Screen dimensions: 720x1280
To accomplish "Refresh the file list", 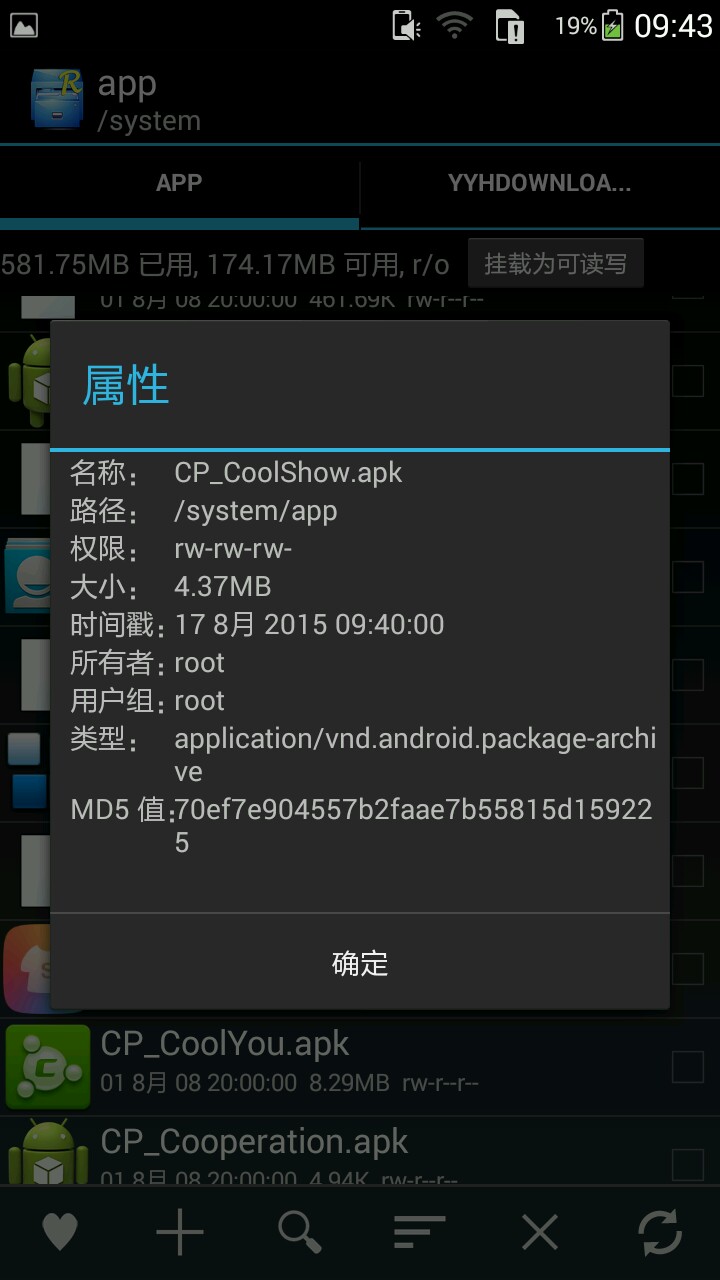I will coord(661,1232).
